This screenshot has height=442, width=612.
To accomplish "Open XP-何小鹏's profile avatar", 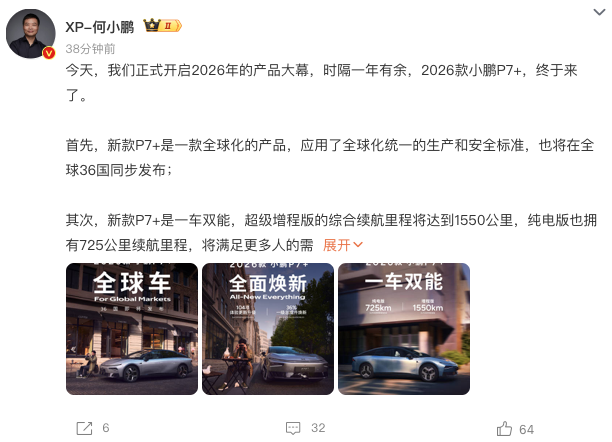I will [x=32, y=35].
